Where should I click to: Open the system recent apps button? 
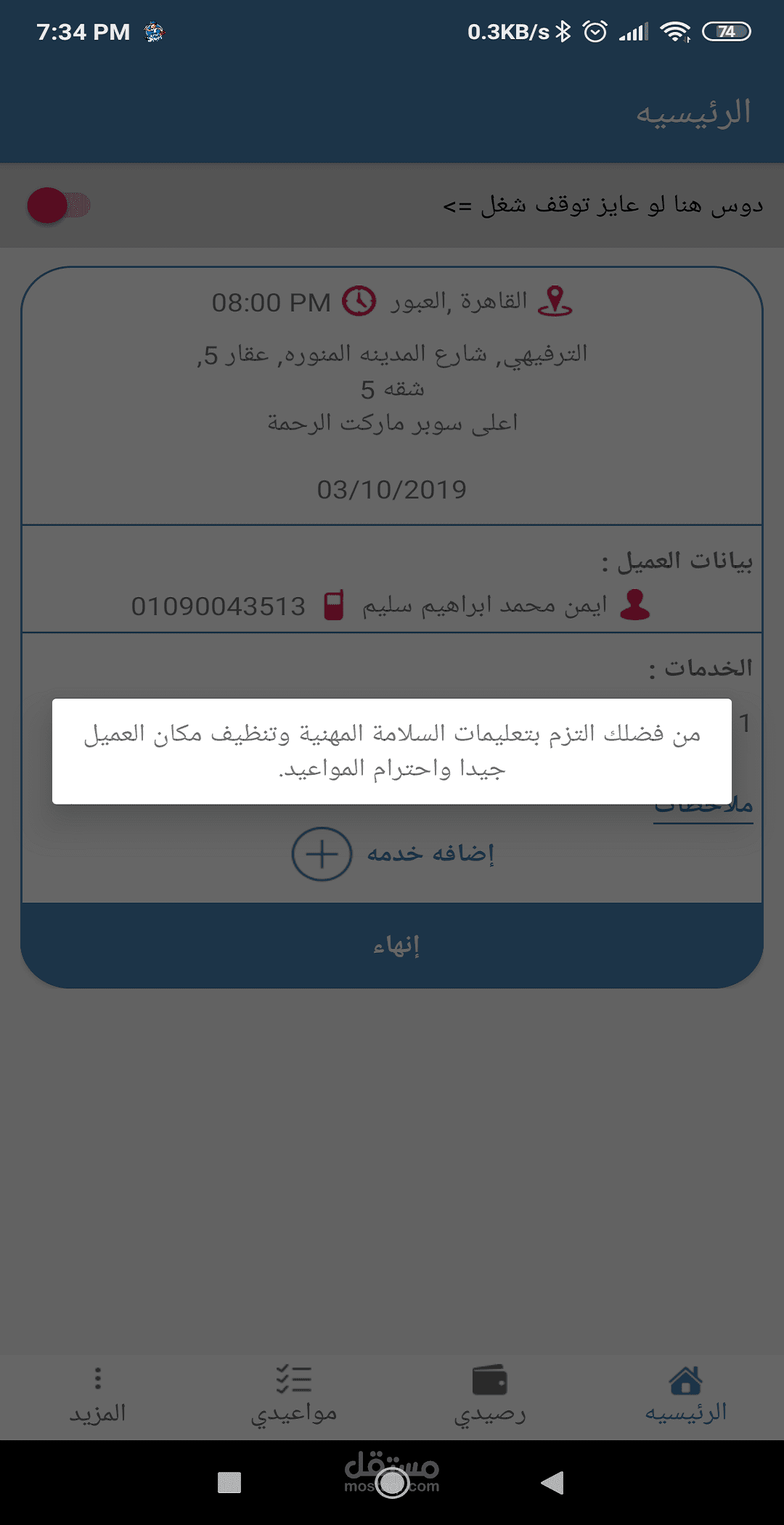(229, 1482)
